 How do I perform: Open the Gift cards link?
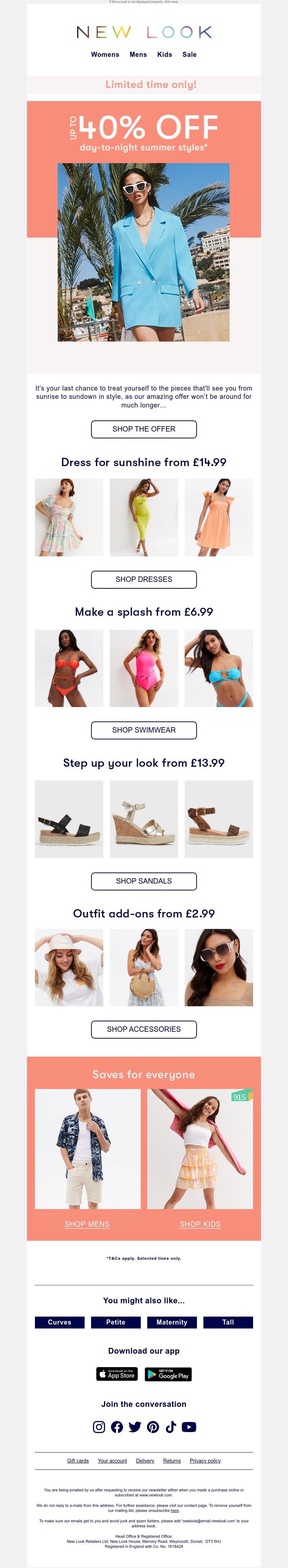(x=78, y=1461)
